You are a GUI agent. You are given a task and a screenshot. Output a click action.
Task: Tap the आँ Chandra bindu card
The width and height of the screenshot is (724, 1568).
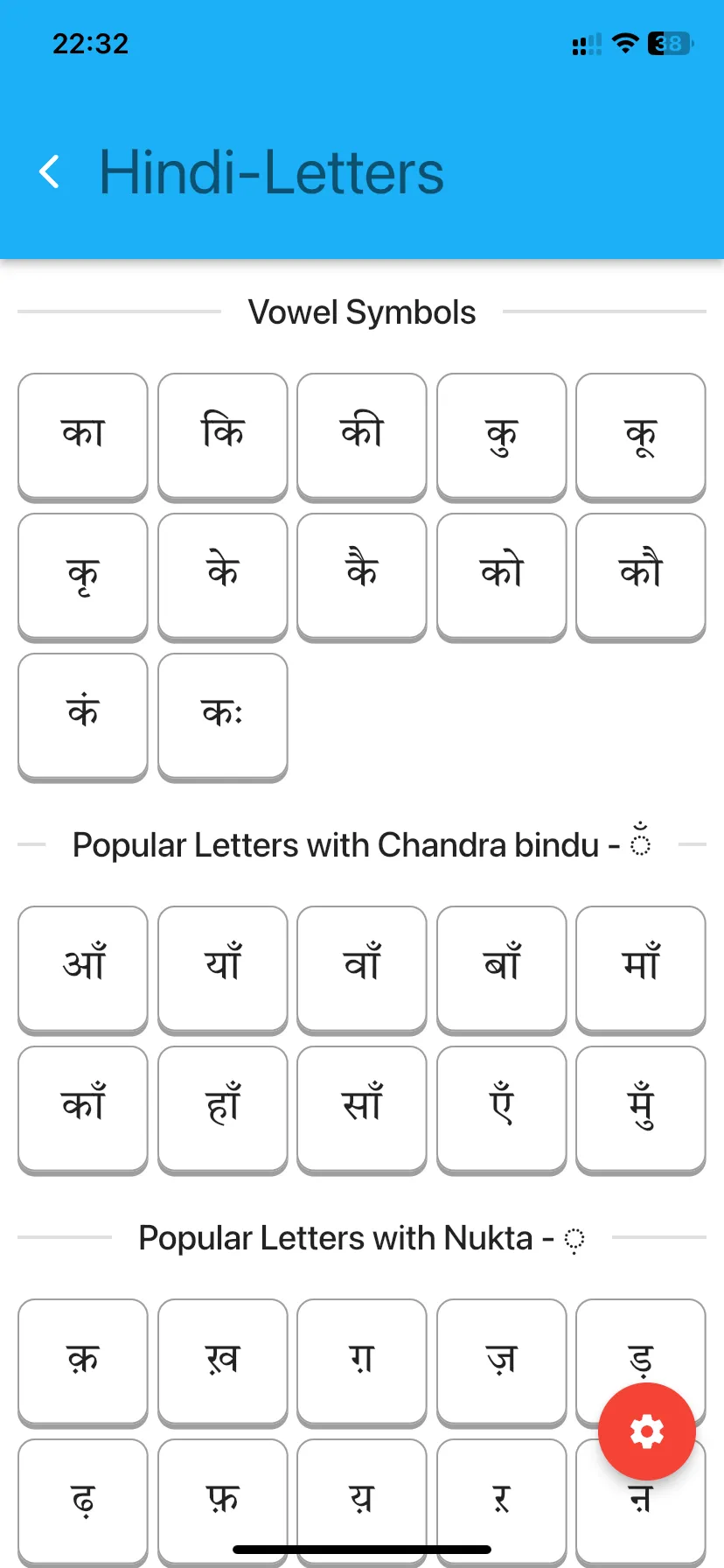pos(82,969)
